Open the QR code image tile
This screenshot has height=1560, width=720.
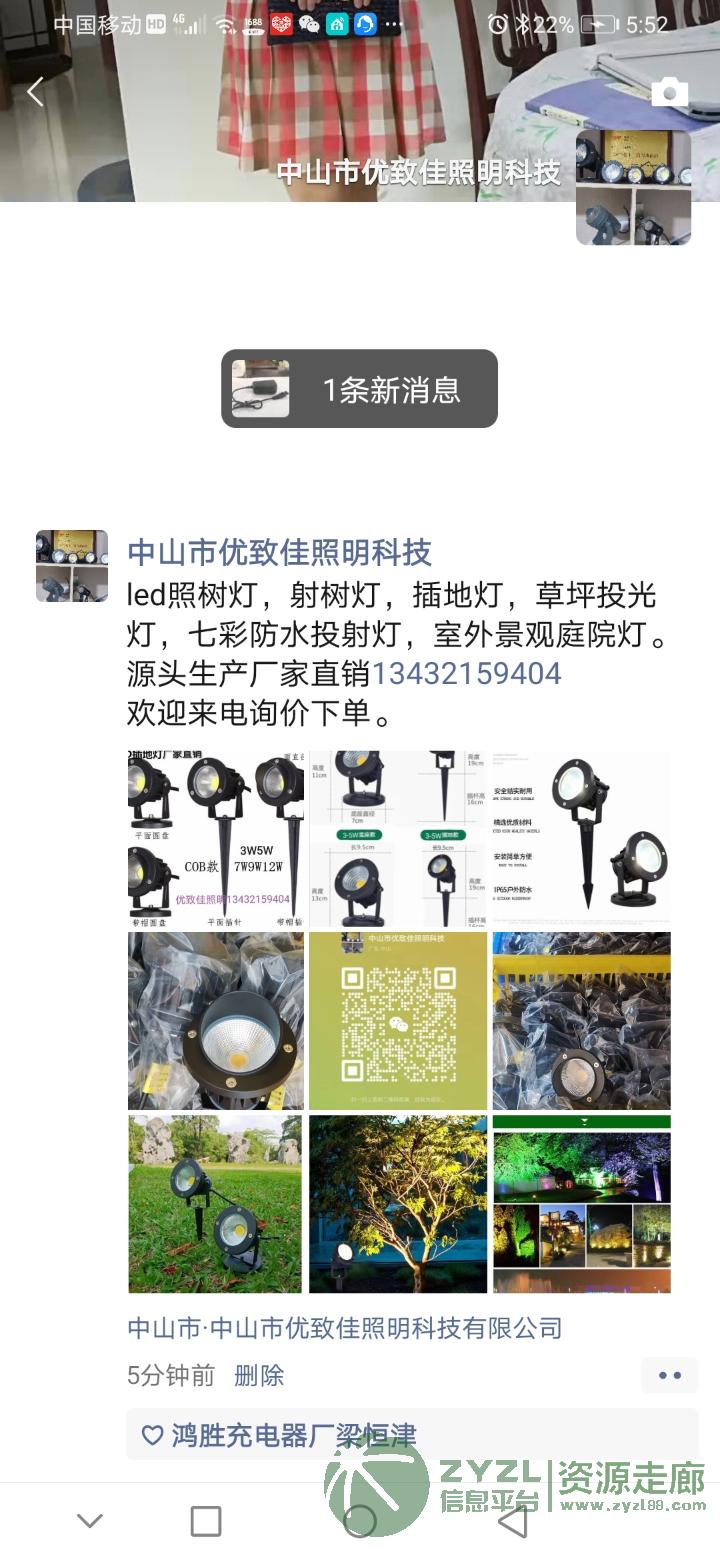(x=398, y=1021)
